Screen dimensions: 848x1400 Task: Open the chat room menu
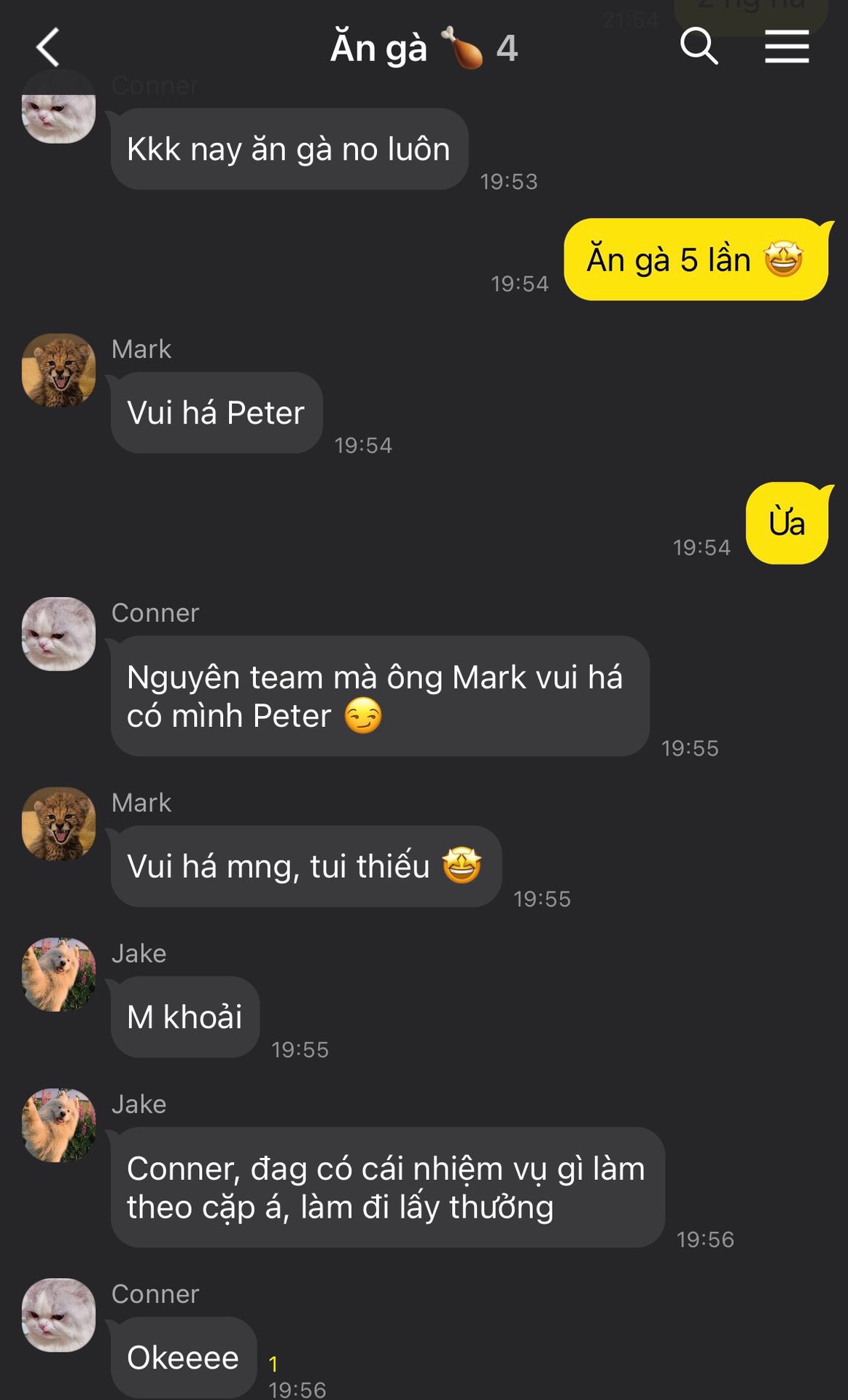787,47
